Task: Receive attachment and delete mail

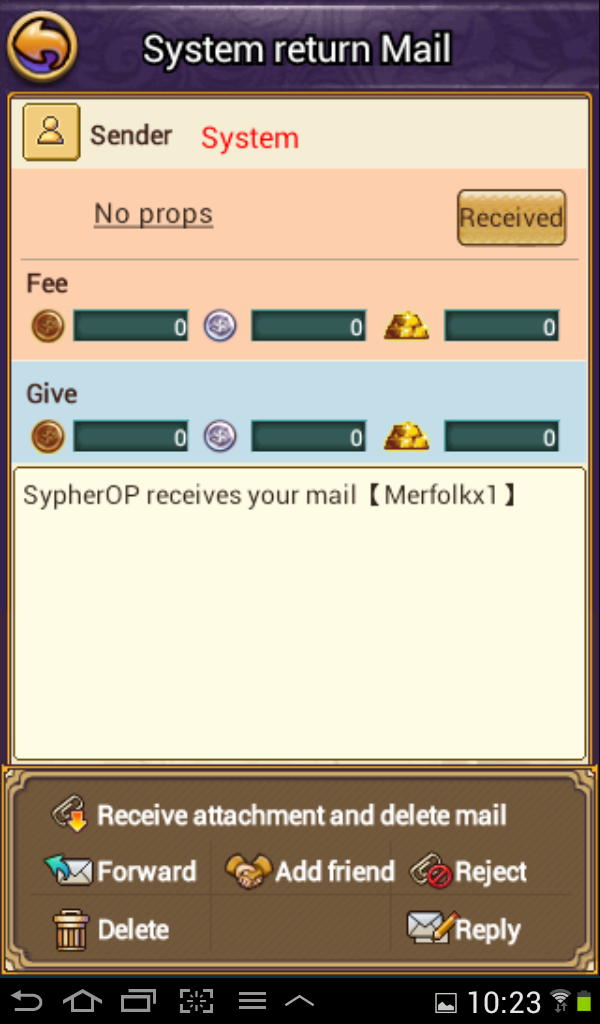Action: [280, 815]
